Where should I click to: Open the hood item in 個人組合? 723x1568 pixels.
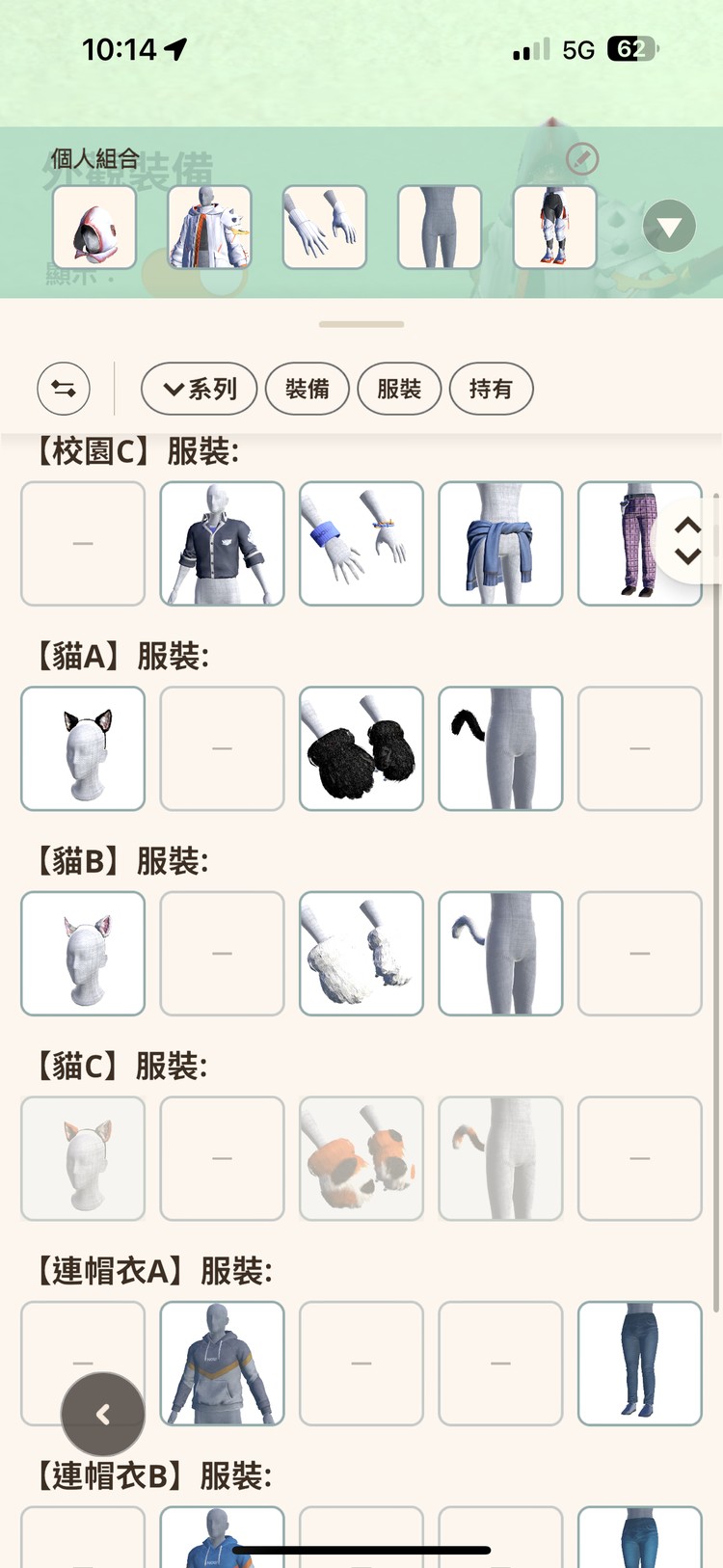click(x=94, y=228)
